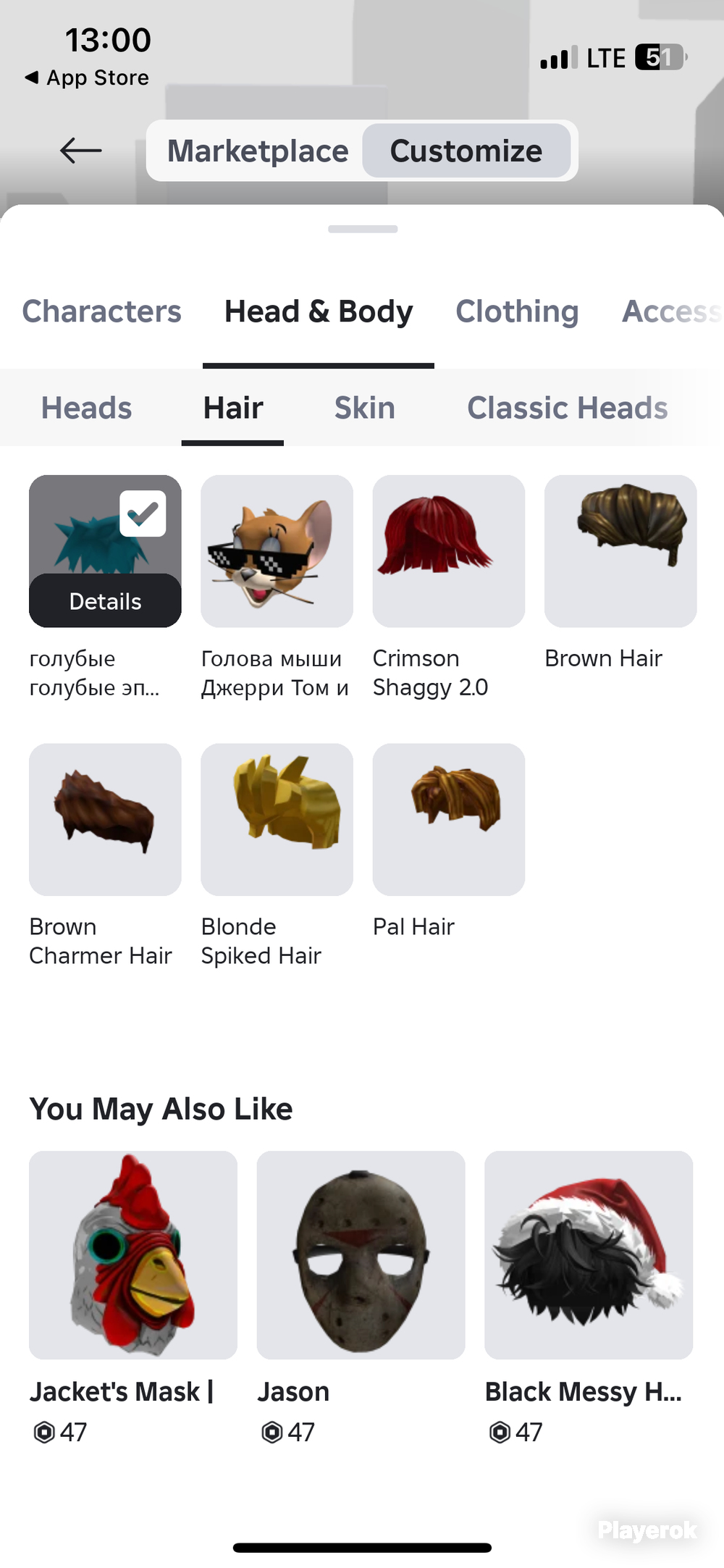
Task: Select the Customize segment button
Action: pyautogui.click(x=466, y=150)
